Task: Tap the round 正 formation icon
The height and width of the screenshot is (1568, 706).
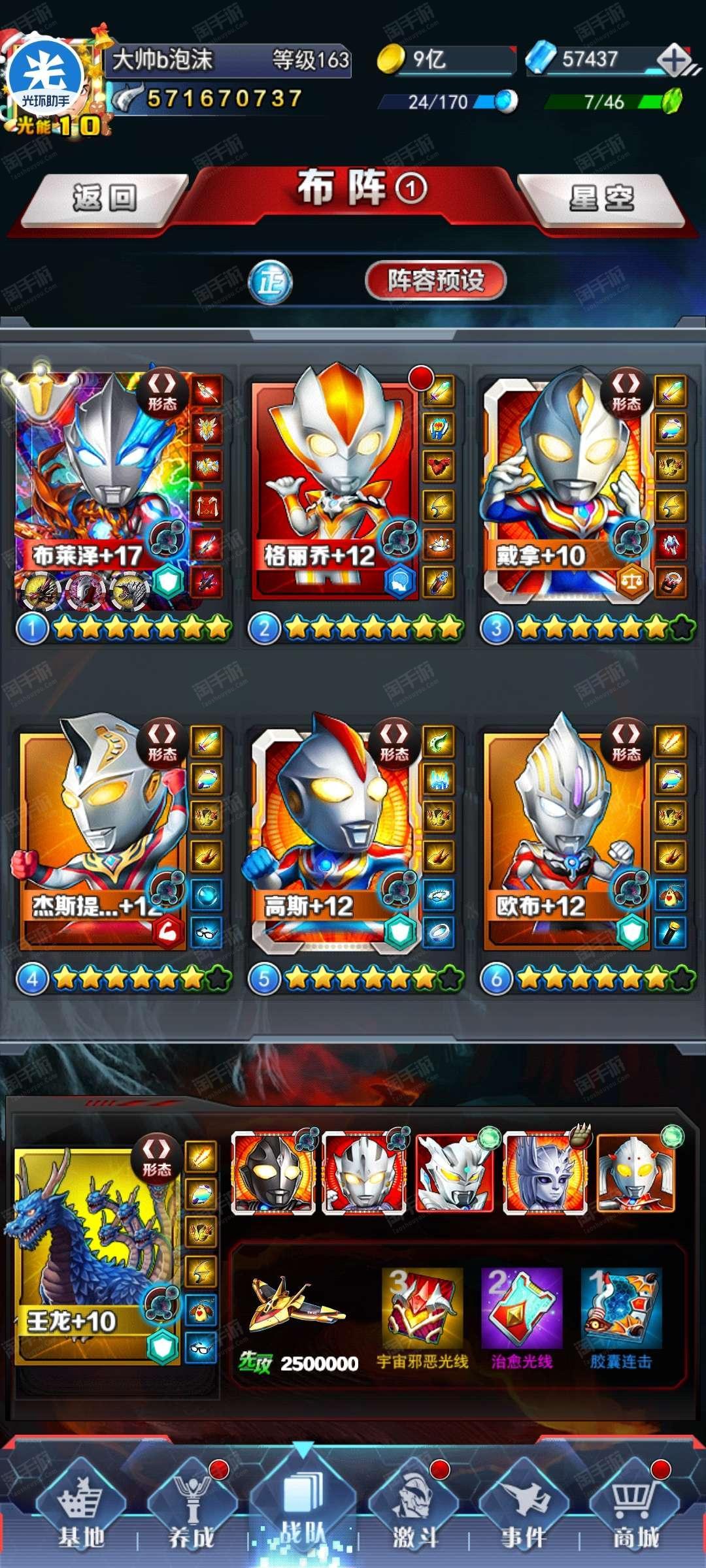Action: (x=271, y=283)
